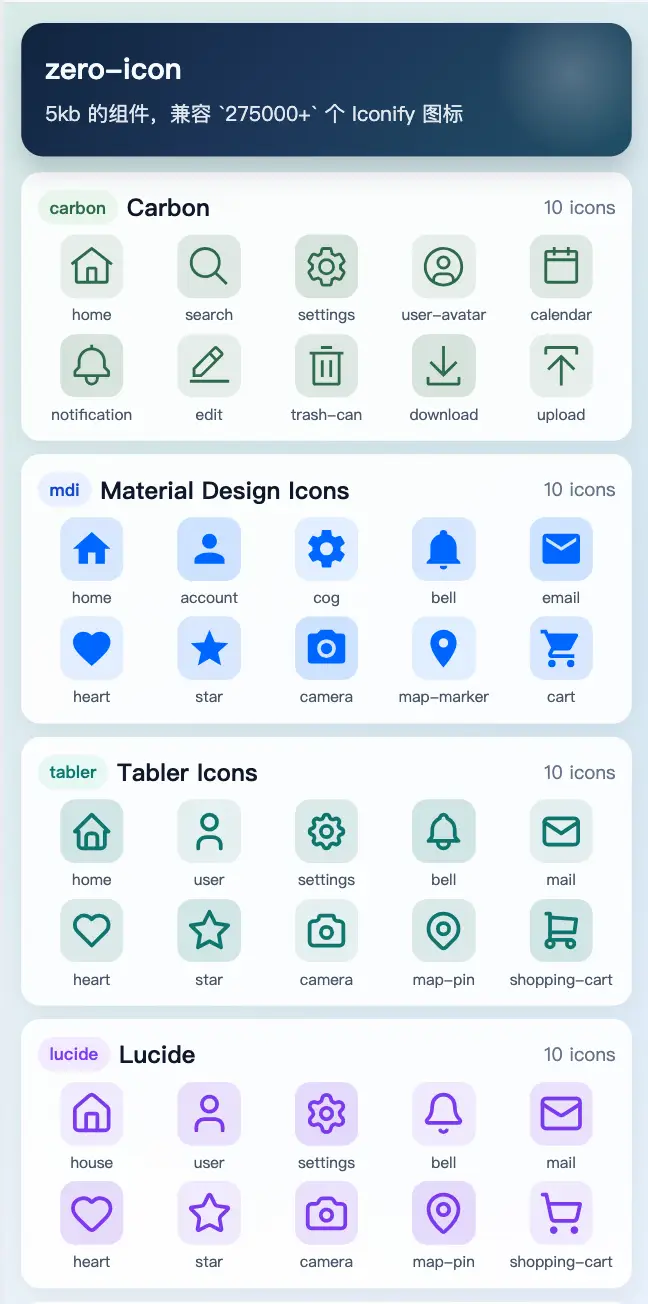The height and width of the screenshot is (1304, 648).
Task: Pick the Tabler Icons map-pin icon
Action: [x=444, y=931]
